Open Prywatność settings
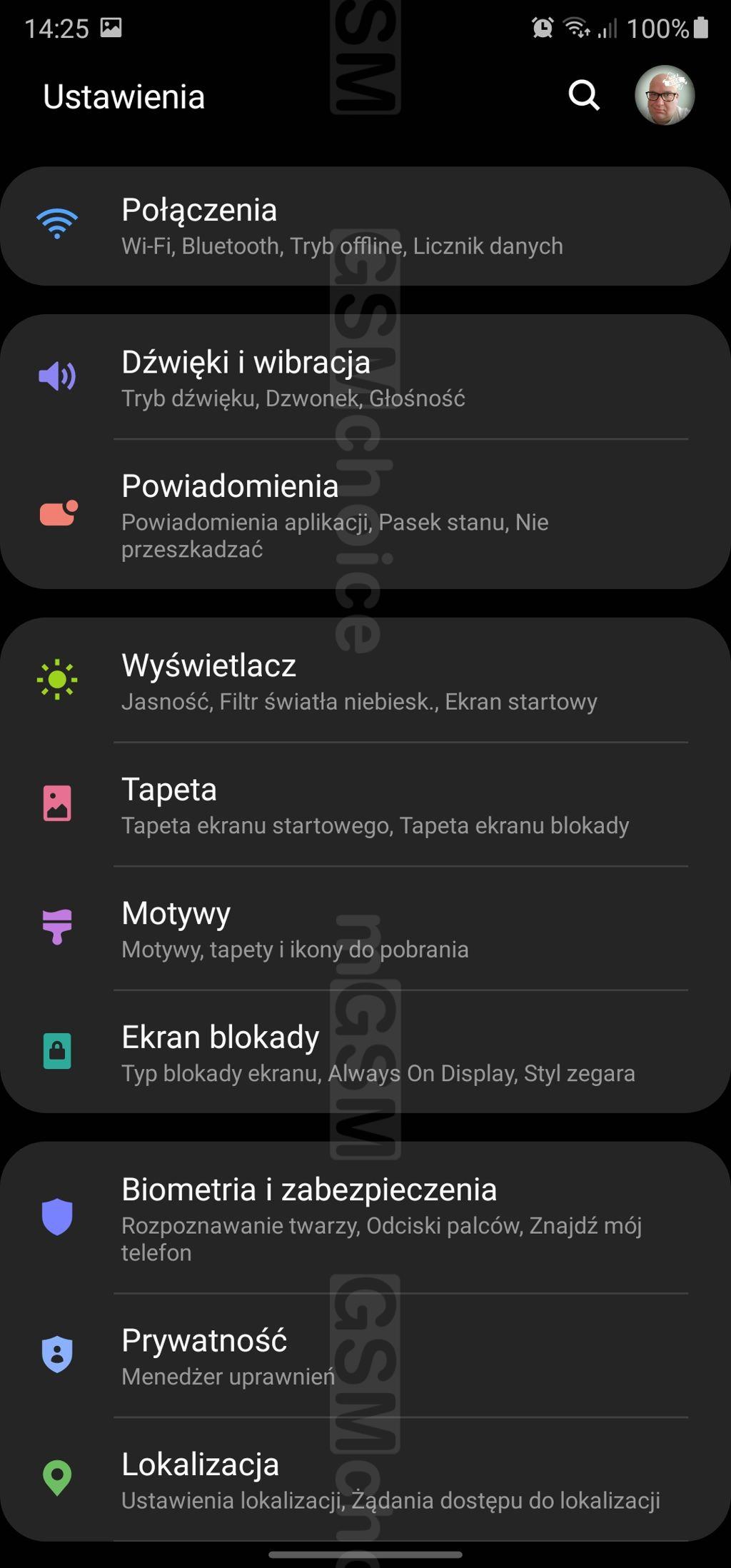This screenshot has height=1568, width=731. tap(365, 1355)
